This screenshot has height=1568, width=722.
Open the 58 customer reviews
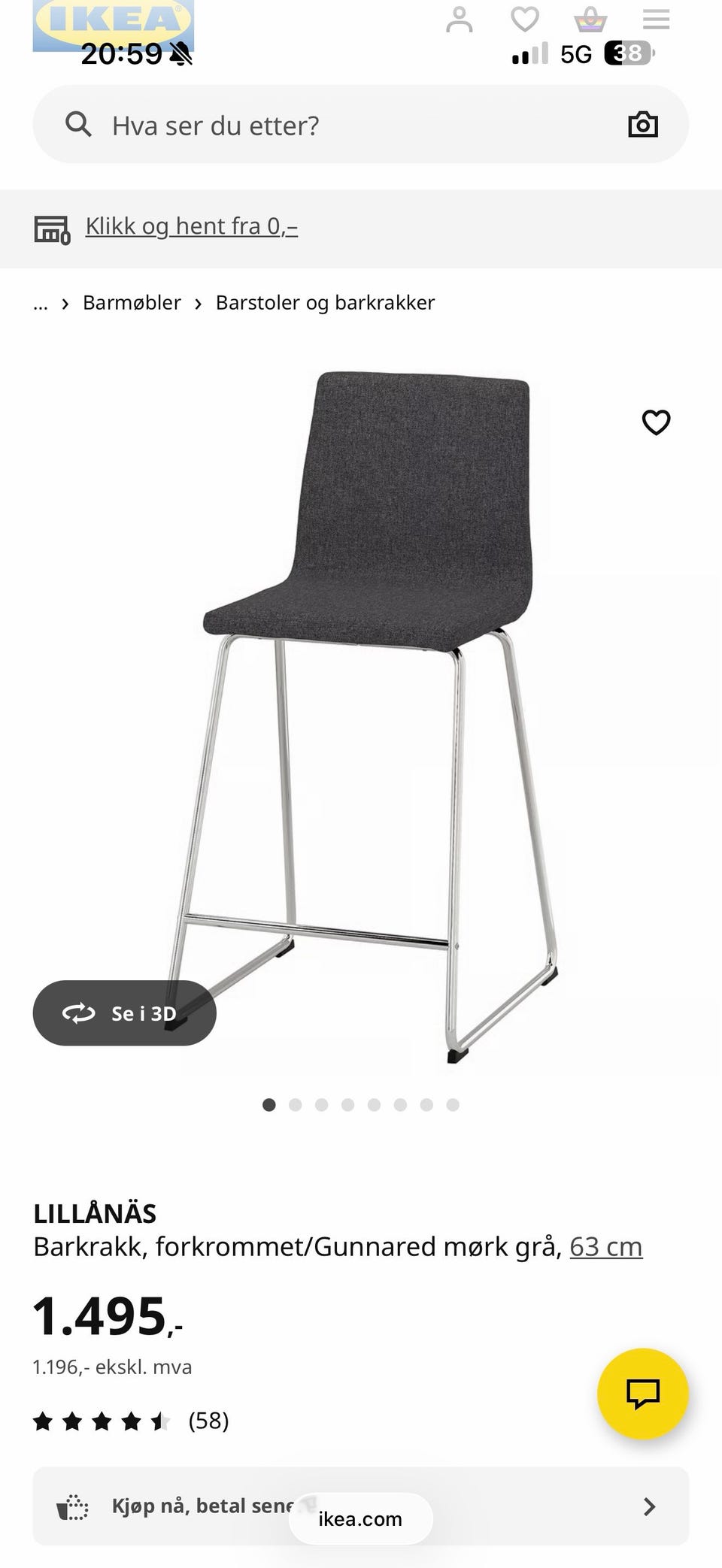[x=208, y=1421]
